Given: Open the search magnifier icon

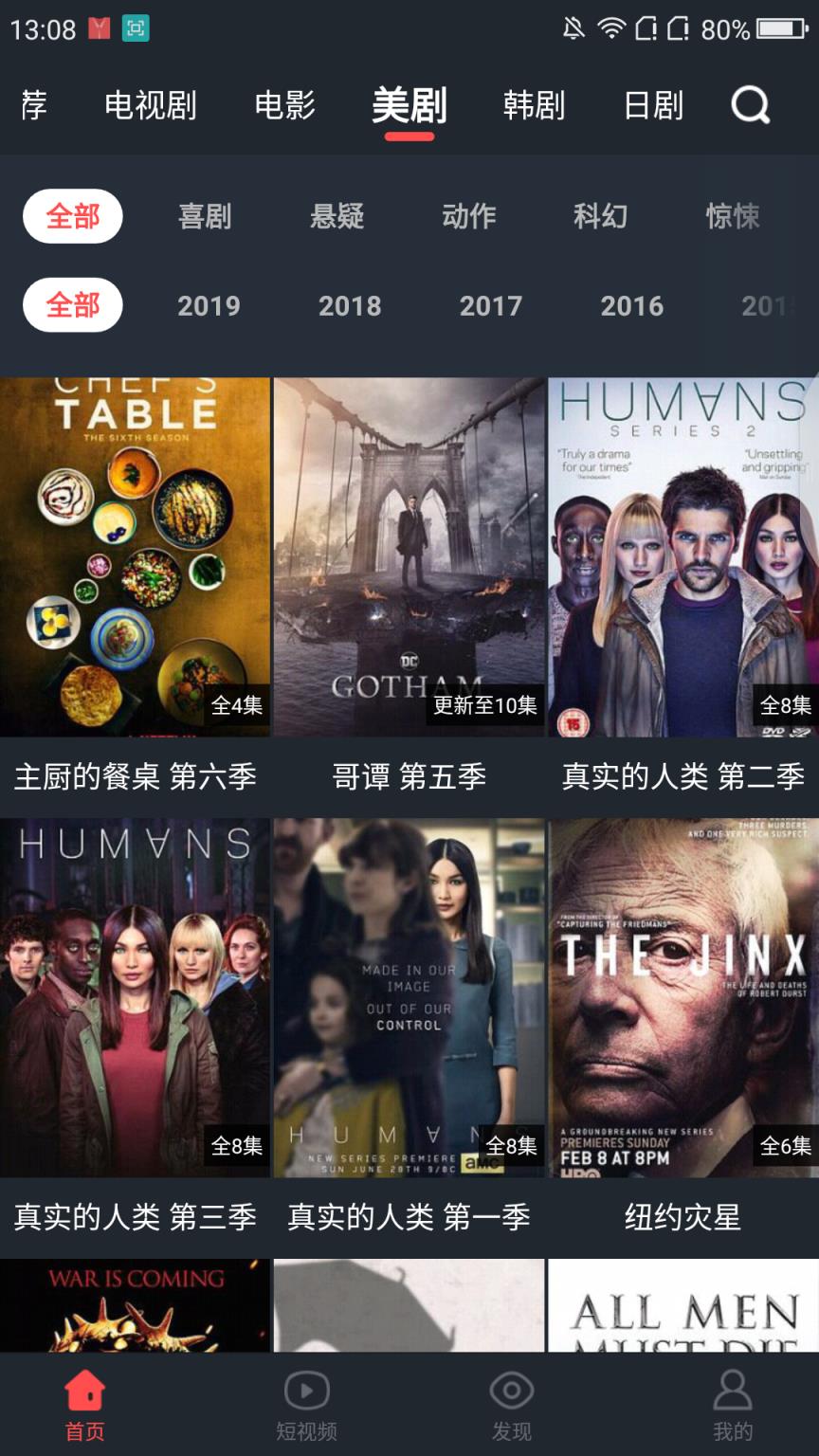Looking at the screenshot, I should pos(750,105).
